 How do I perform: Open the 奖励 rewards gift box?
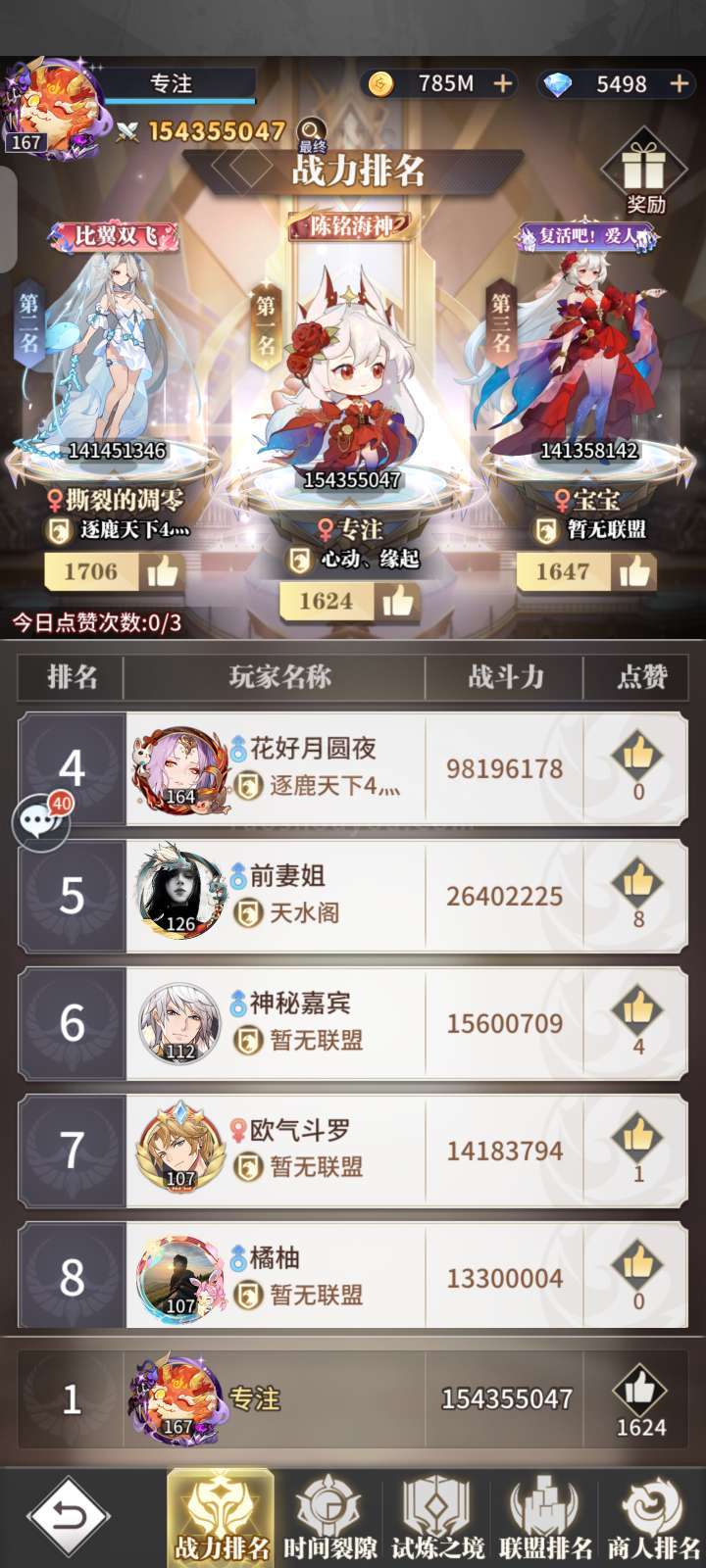(645, 173)
